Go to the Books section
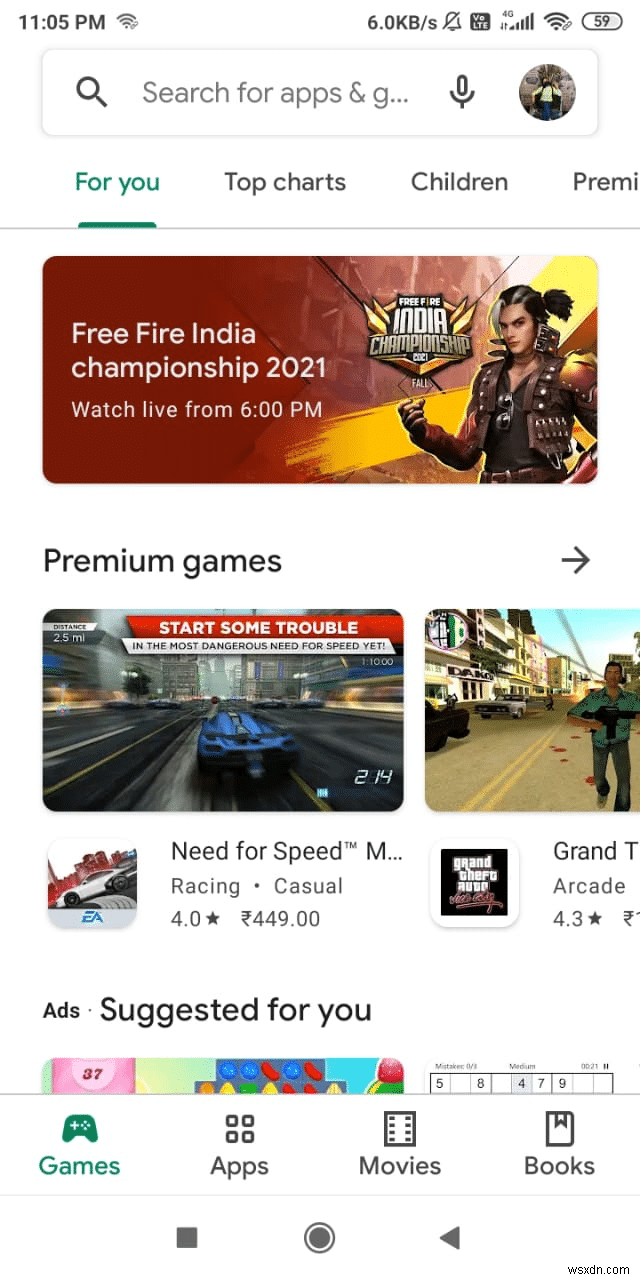The width and height of the screenshot is (641, 1280). 559,1146
